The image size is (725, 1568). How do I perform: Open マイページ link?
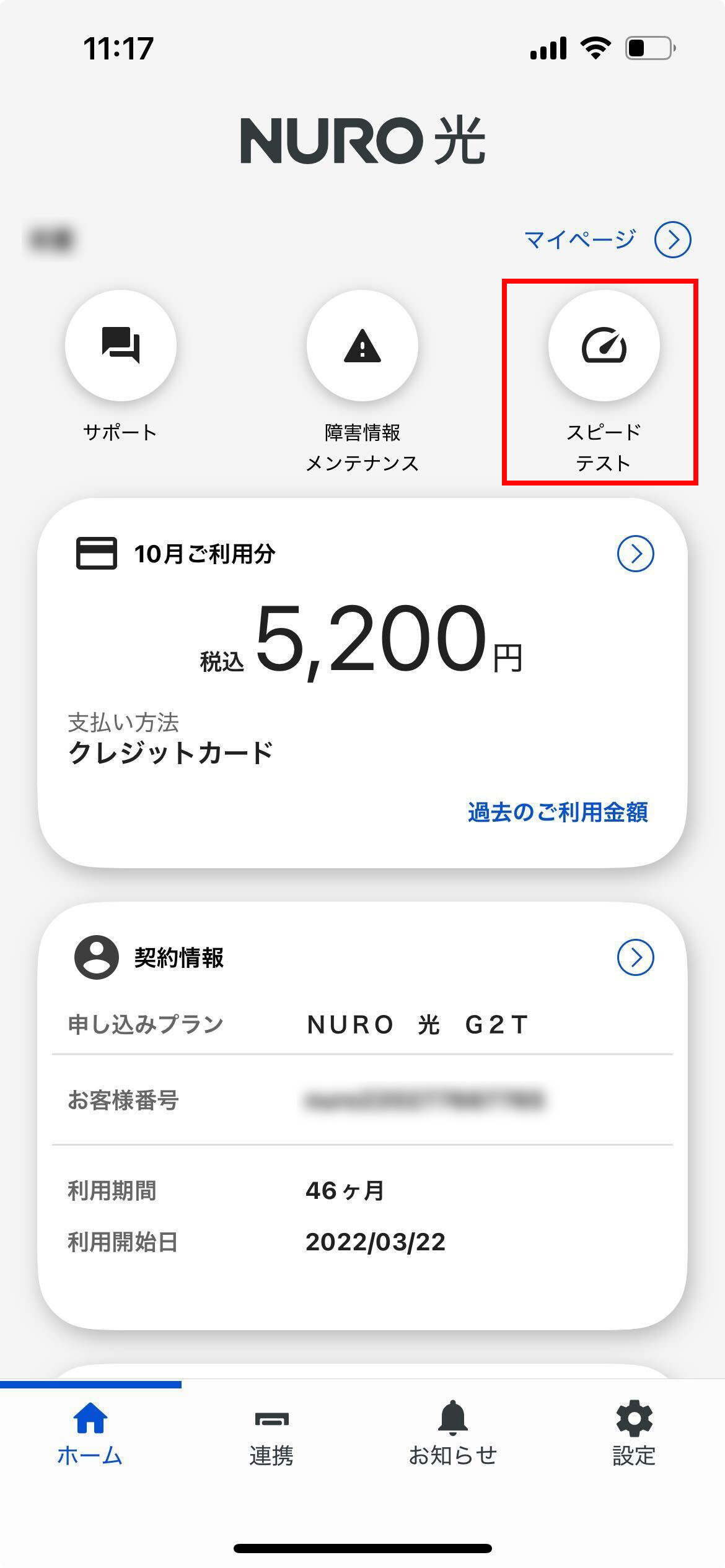(x=607, y=239)
